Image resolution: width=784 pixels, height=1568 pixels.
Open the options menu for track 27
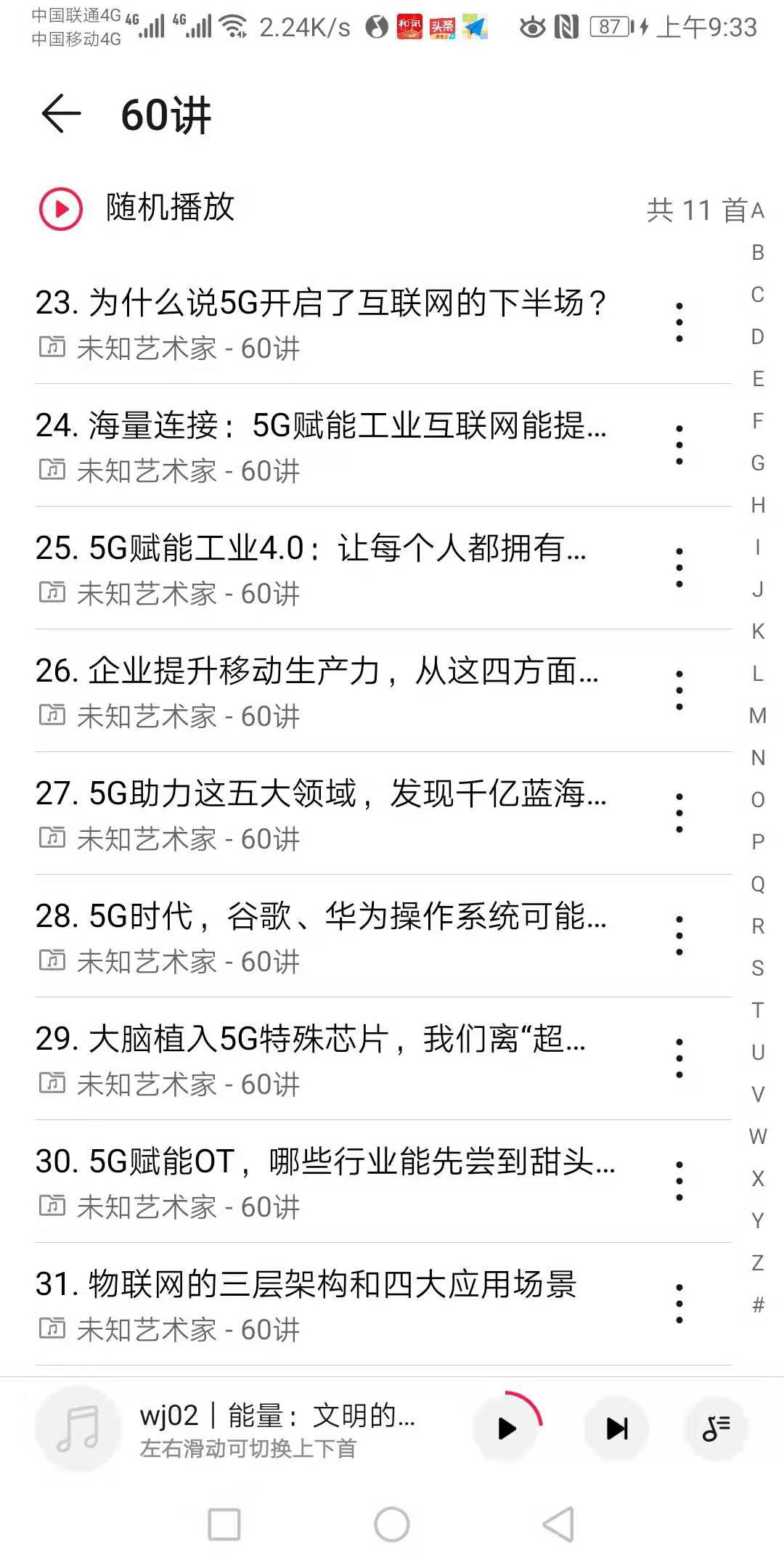(x=679, y=813)
